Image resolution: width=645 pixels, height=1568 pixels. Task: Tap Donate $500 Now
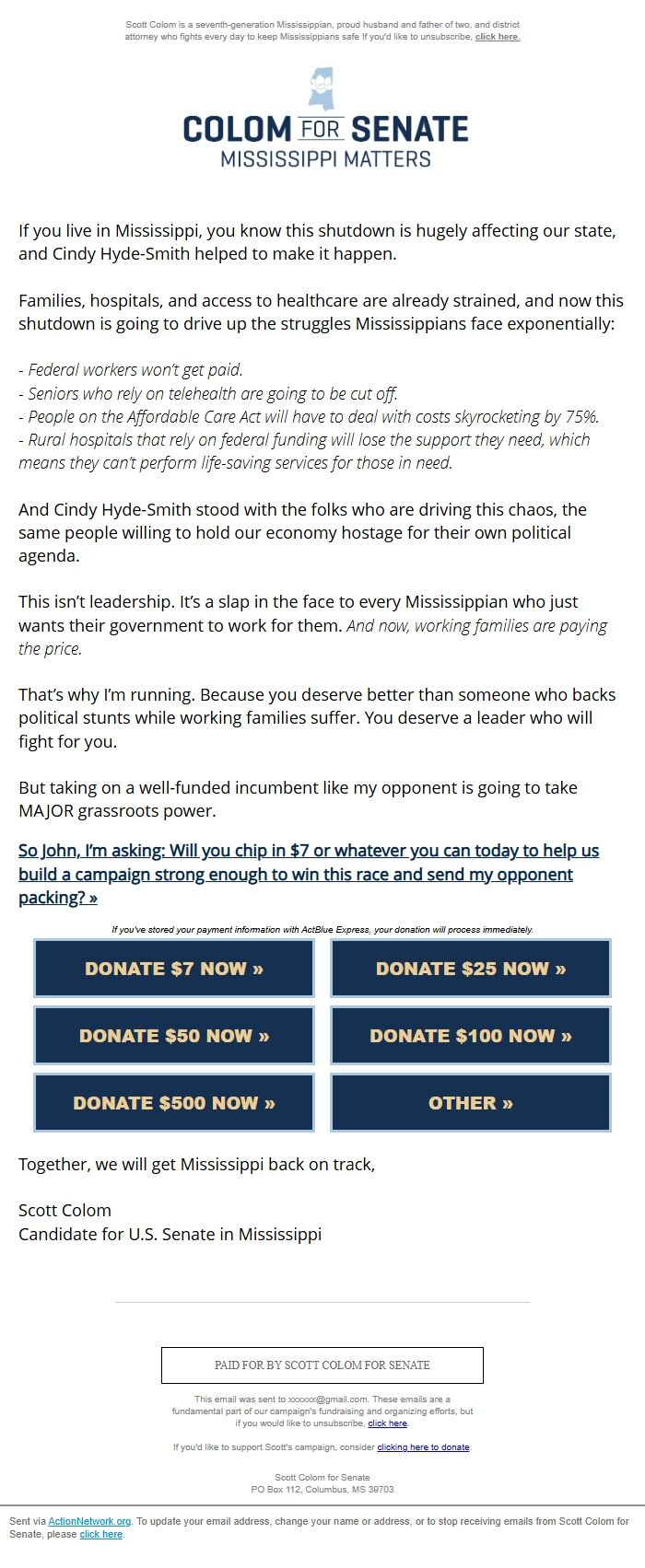pyautogui.click(x=174, y=1103)
